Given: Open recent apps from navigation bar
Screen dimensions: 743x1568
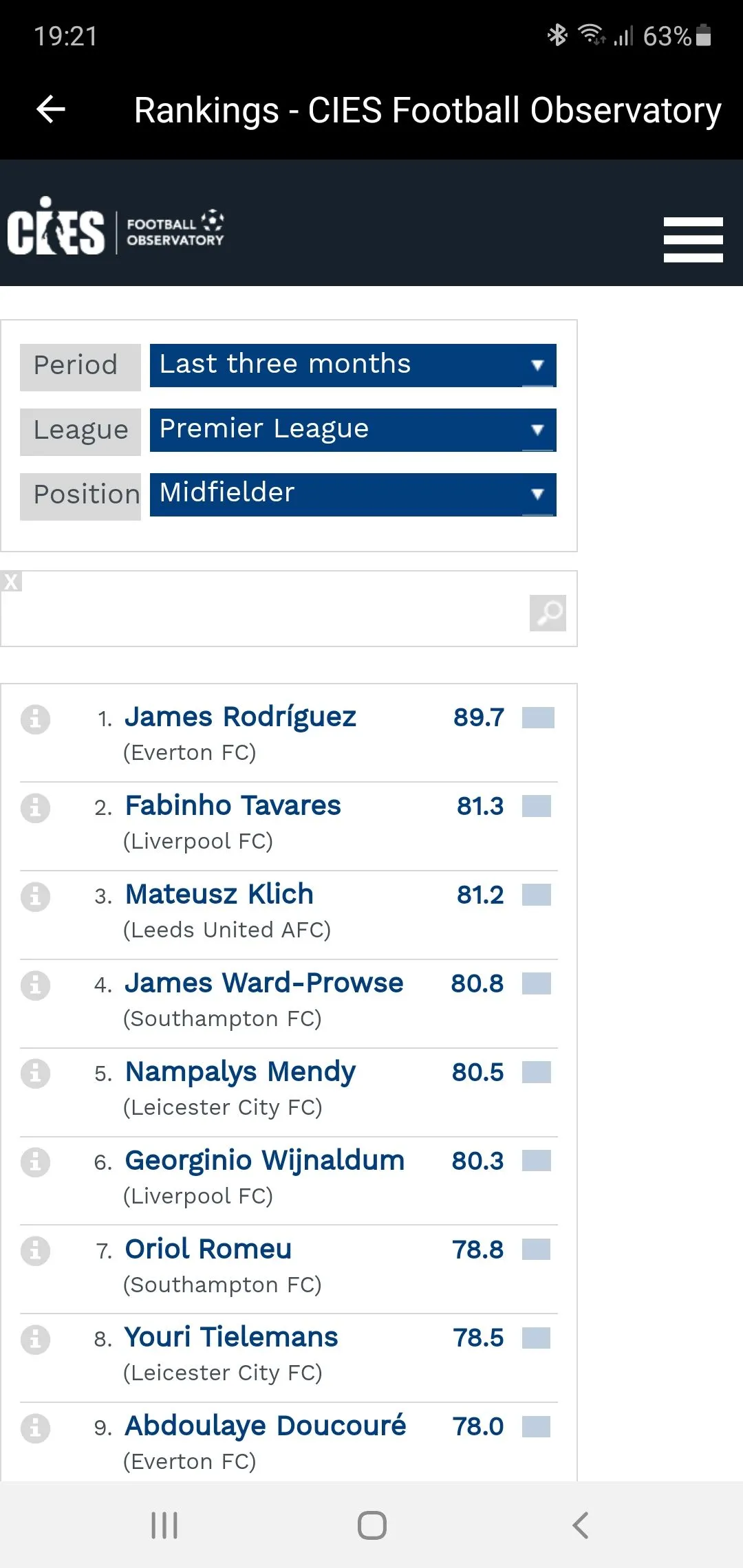Looking at the screenshot, I should (x=164, y=1525).
